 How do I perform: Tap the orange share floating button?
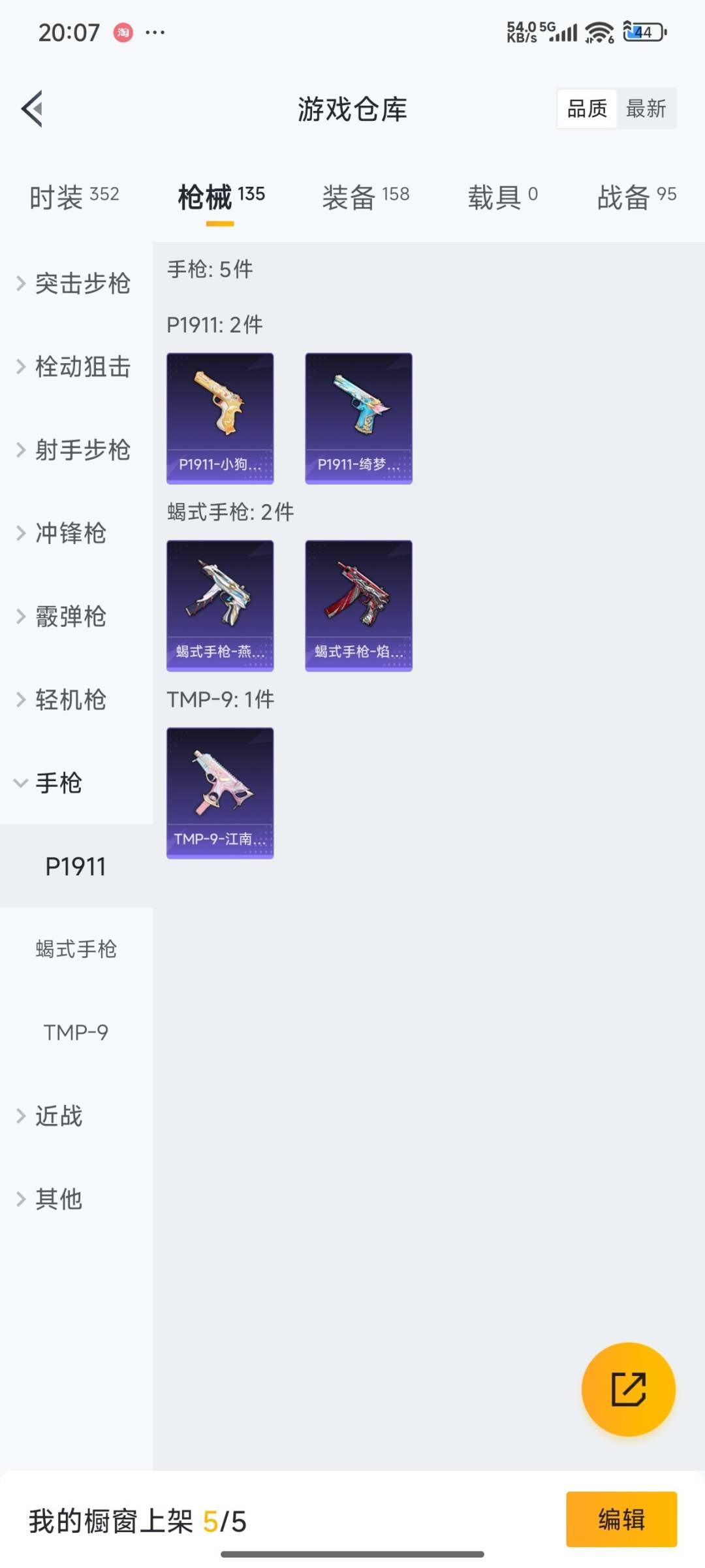(x=628, y=1389)
